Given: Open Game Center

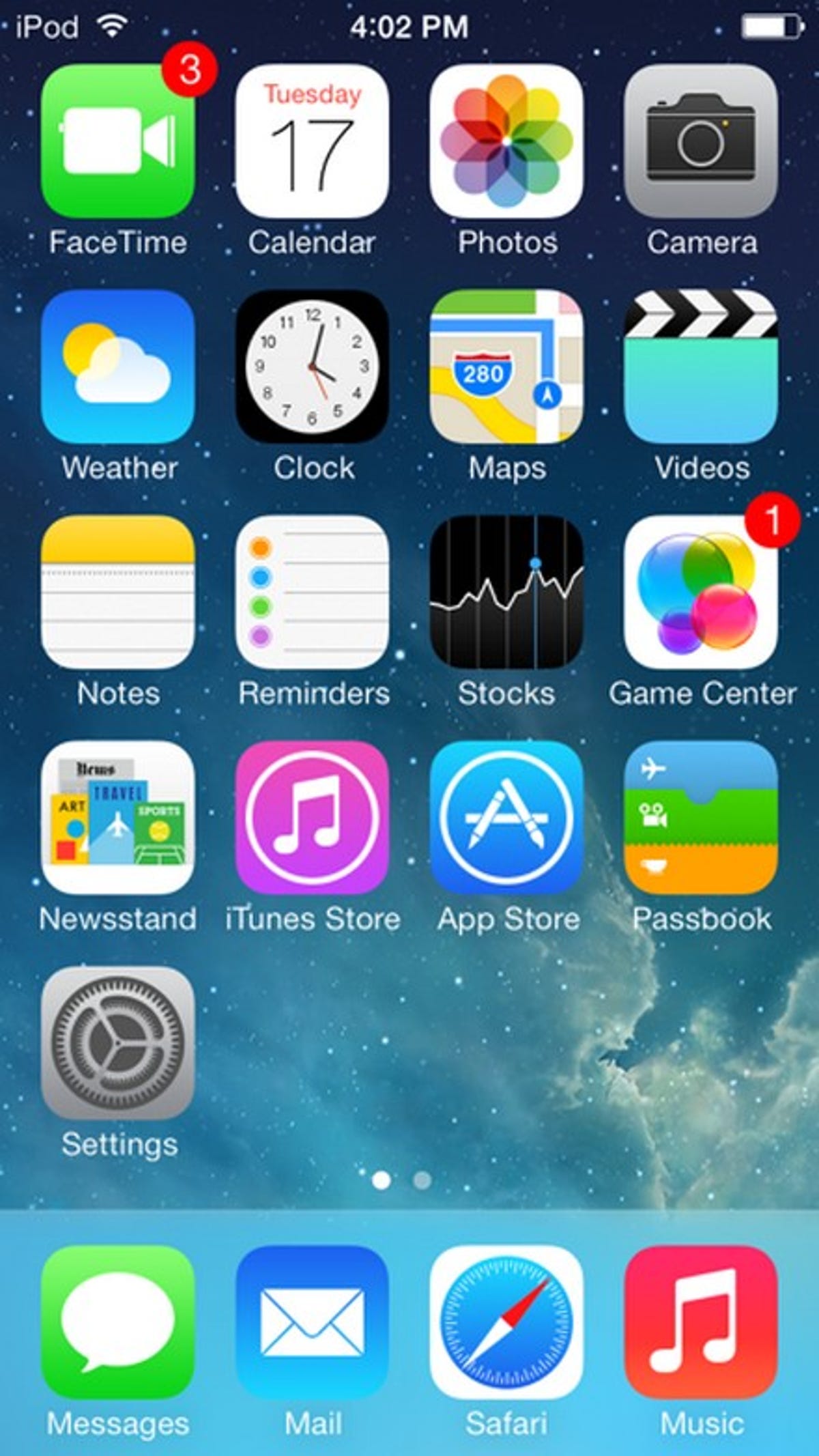Looking at the screenshot, I should pyautogui.click(x=701, y=592).
